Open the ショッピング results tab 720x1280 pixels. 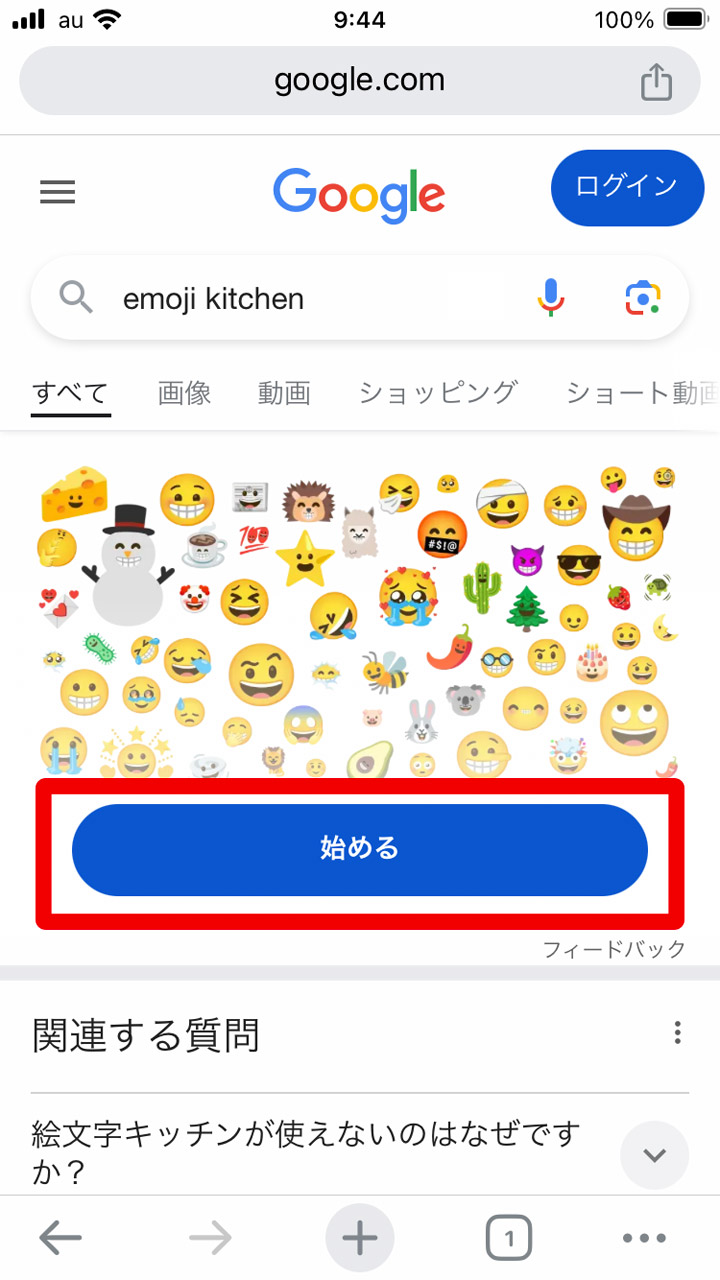click(x=437, y=393)
